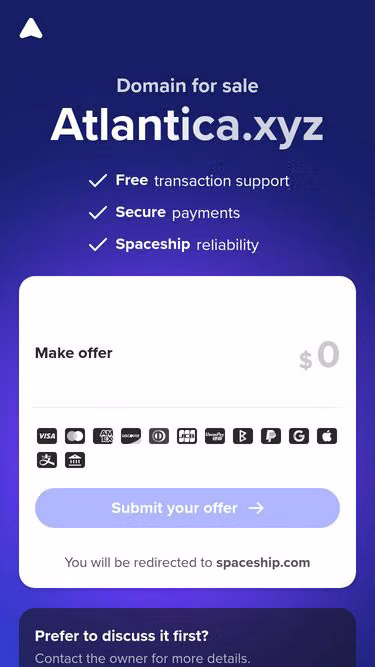Submit your offer button
This screenshot has width=375, height=667.
[x=187, y=508]
